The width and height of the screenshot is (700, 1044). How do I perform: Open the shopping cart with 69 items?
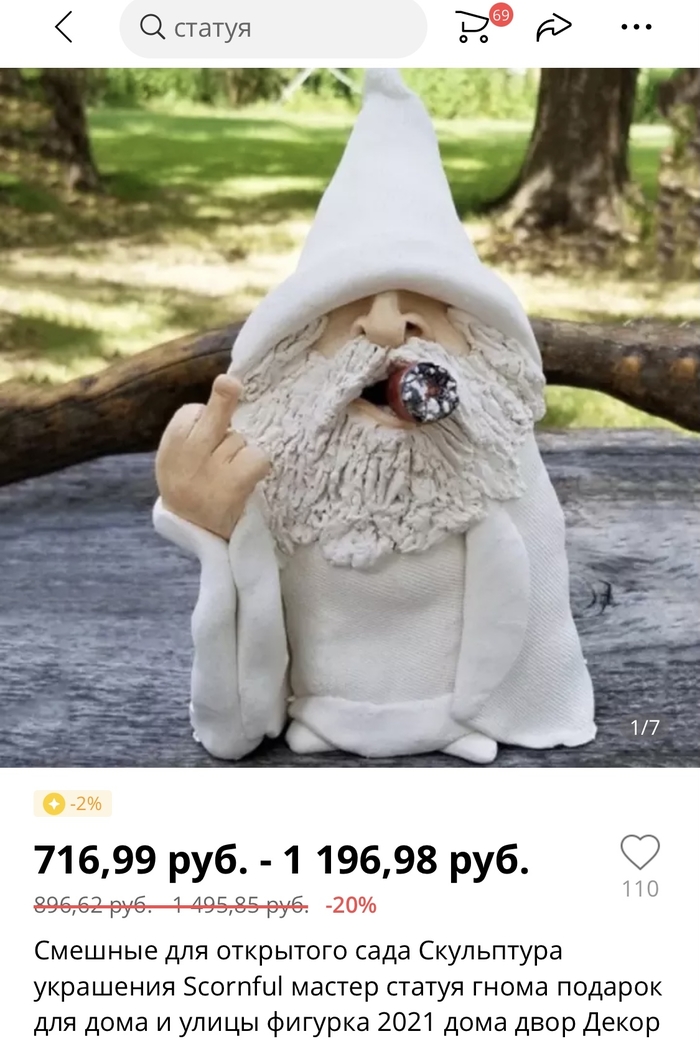coord(475,27)
